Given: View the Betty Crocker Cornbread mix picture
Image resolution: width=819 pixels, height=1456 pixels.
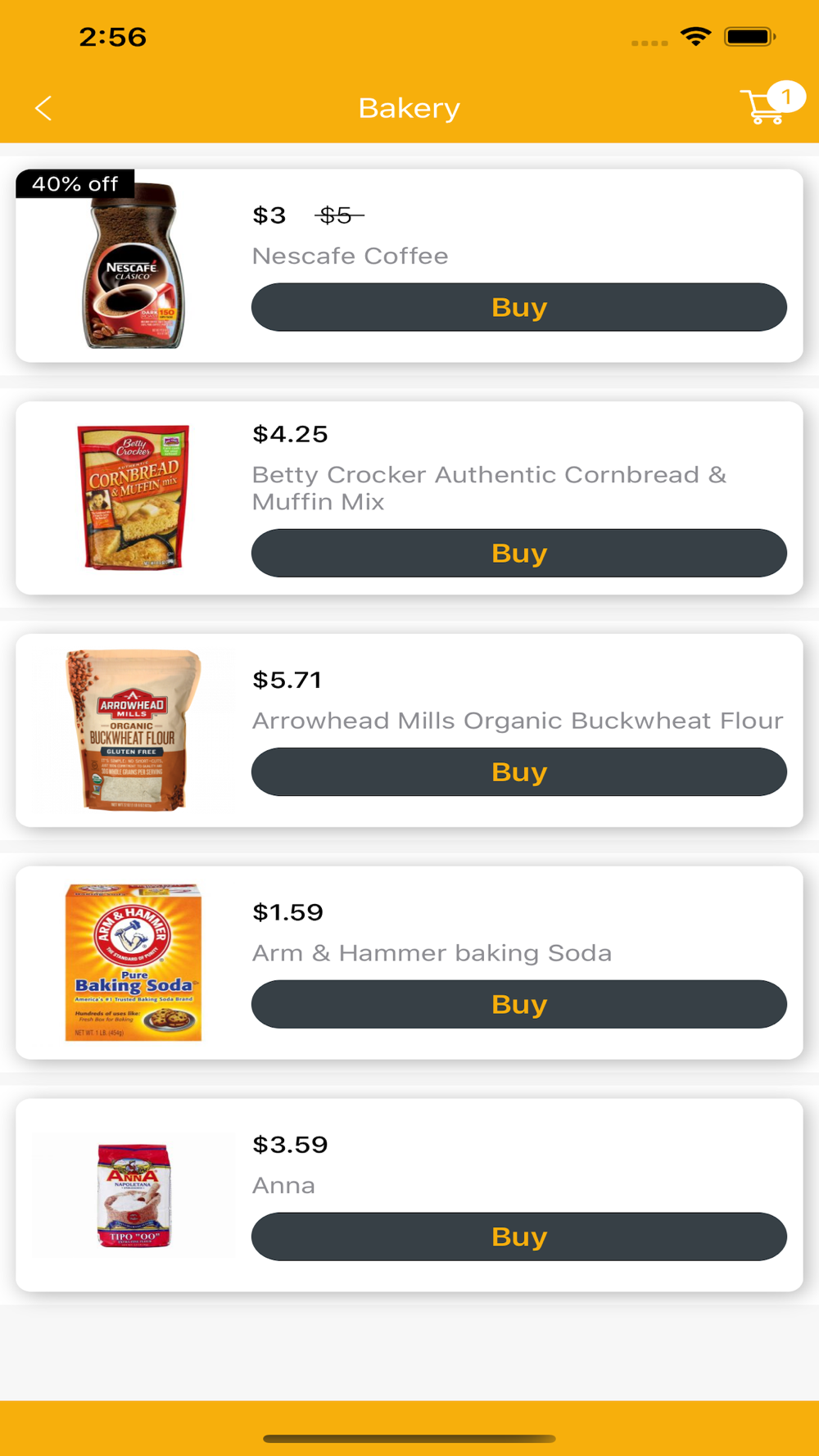Looking at the screenshot, I should pos(133,497).
